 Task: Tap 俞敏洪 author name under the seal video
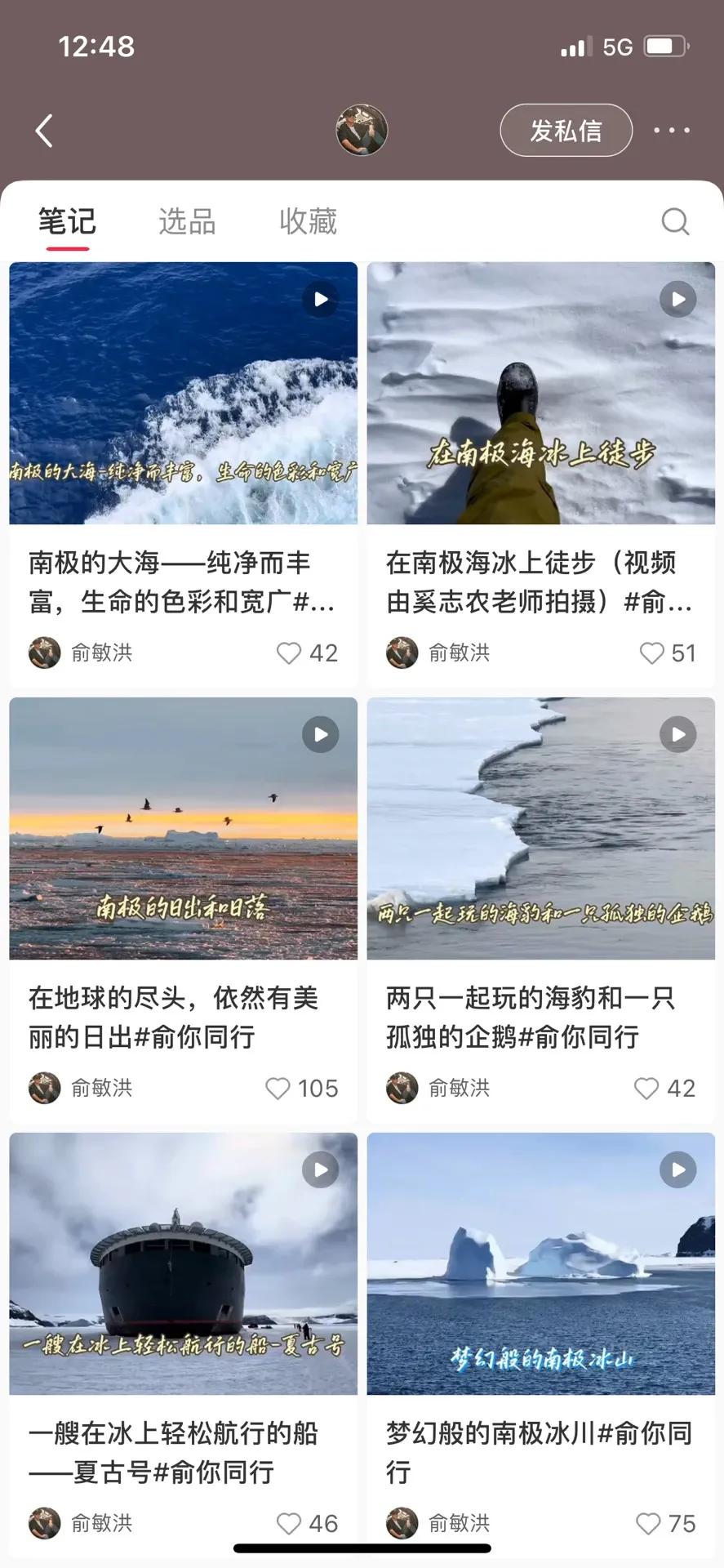pyautogui.click(x=458, y=1088)
